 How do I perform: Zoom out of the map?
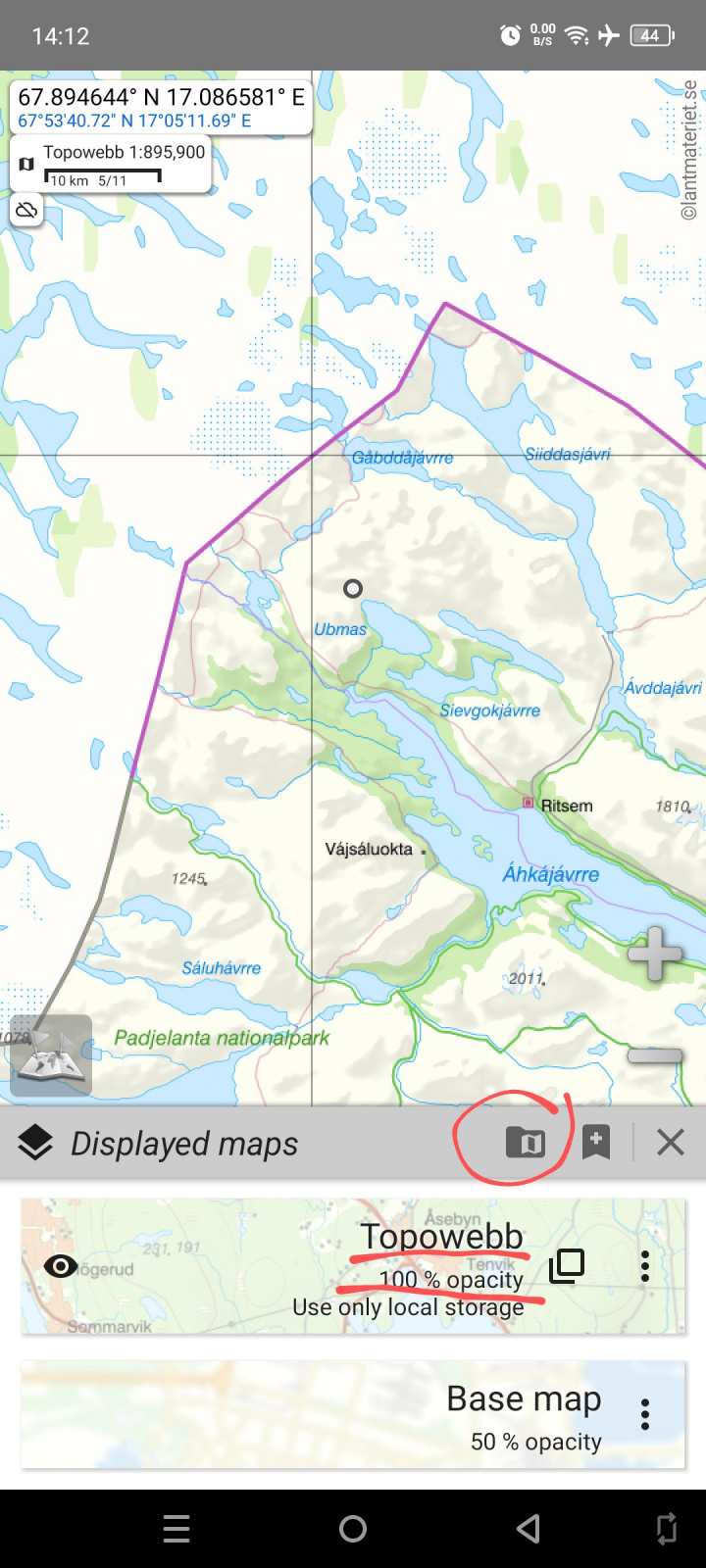coord(654,1055)
